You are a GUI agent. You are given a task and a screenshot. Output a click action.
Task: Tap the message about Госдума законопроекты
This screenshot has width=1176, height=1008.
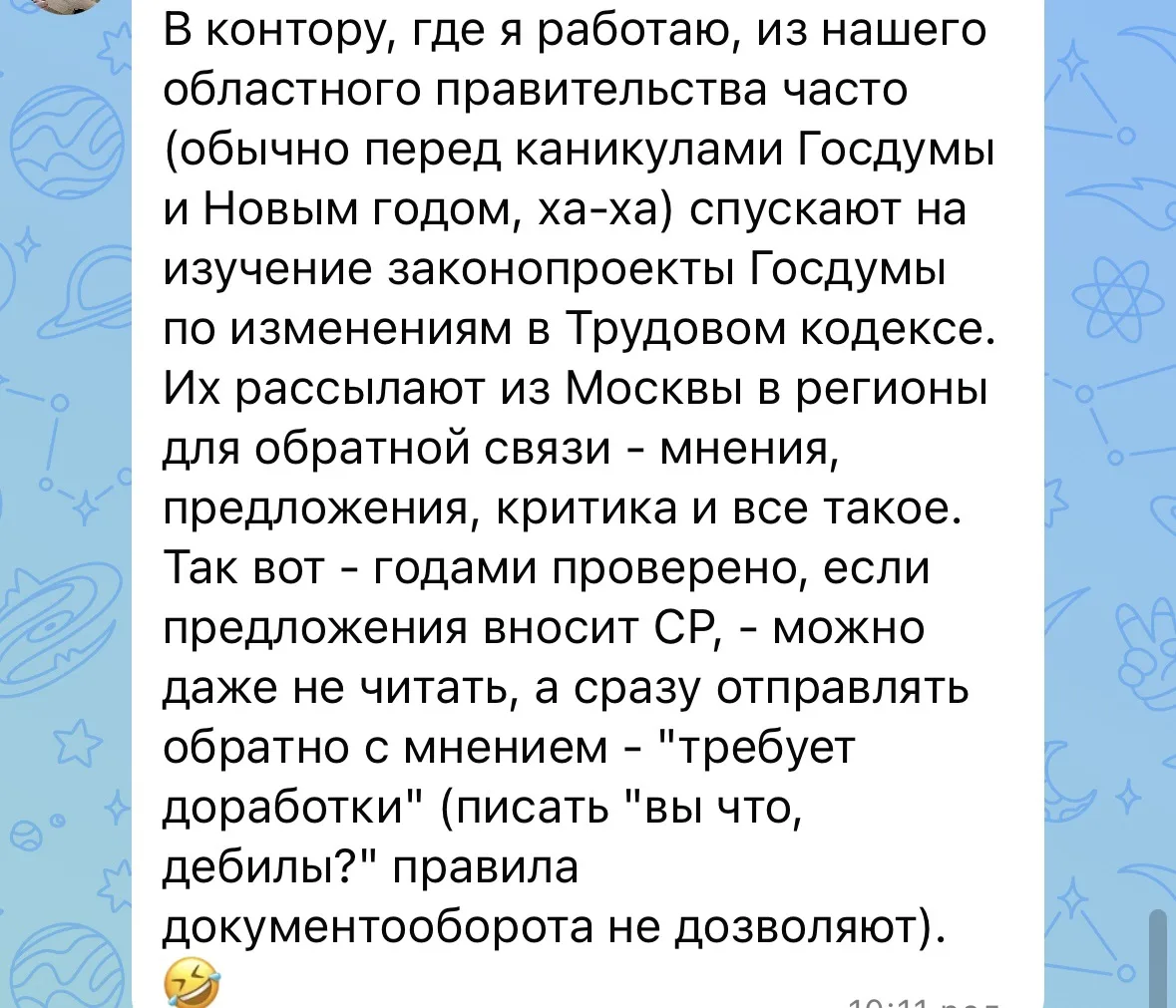[x=588, y=504]
